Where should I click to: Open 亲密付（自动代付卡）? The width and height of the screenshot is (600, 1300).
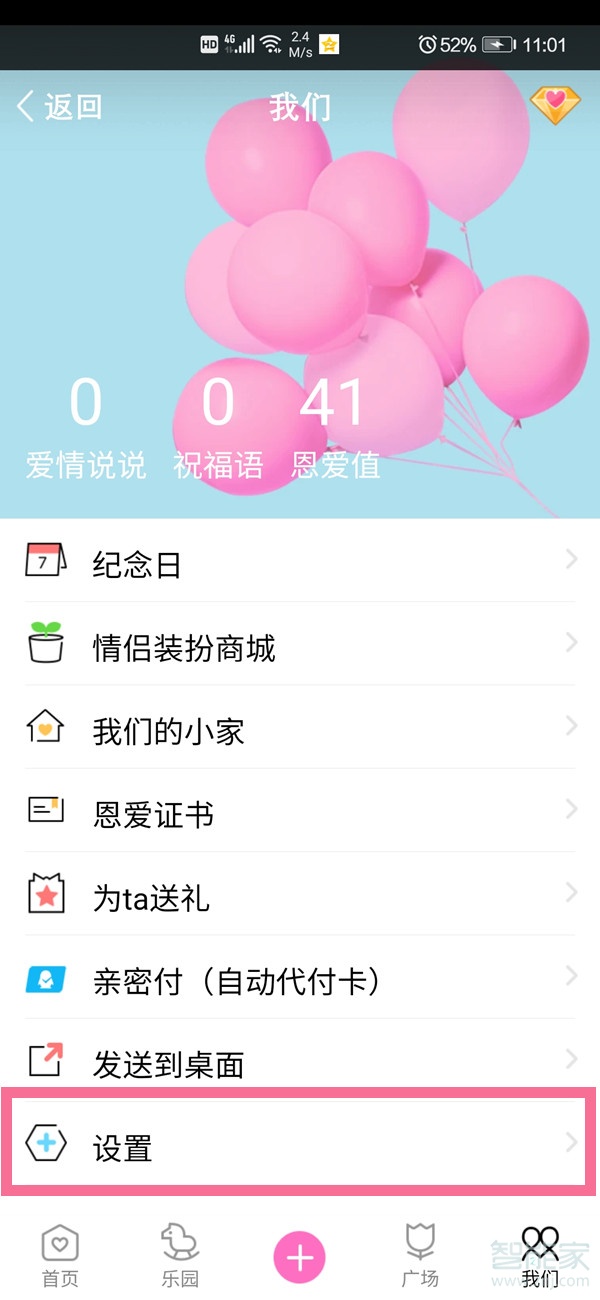pyautogui.click(x=300, y=980)
